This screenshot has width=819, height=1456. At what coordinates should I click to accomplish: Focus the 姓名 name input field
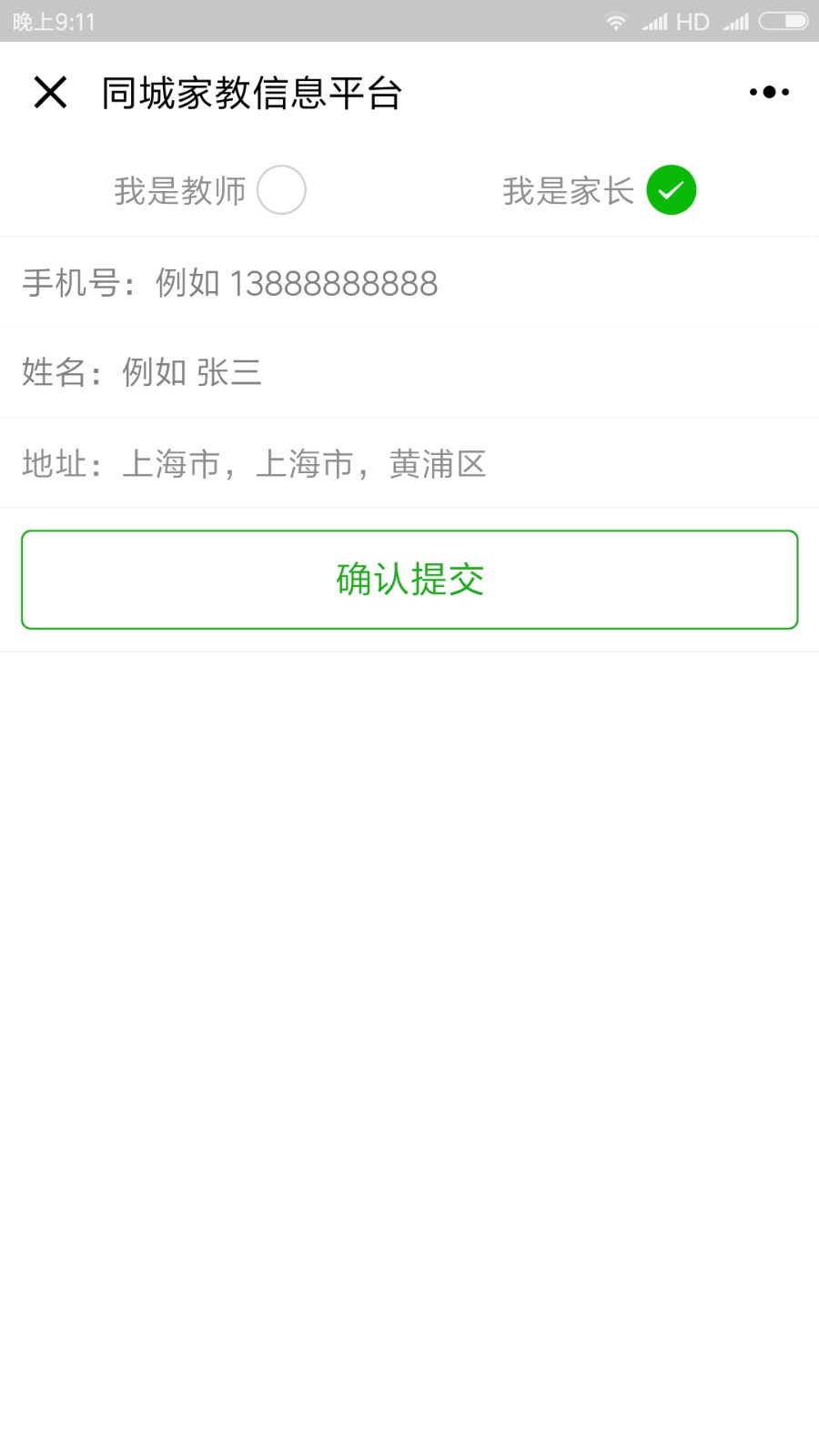click(x=409, y=372)
